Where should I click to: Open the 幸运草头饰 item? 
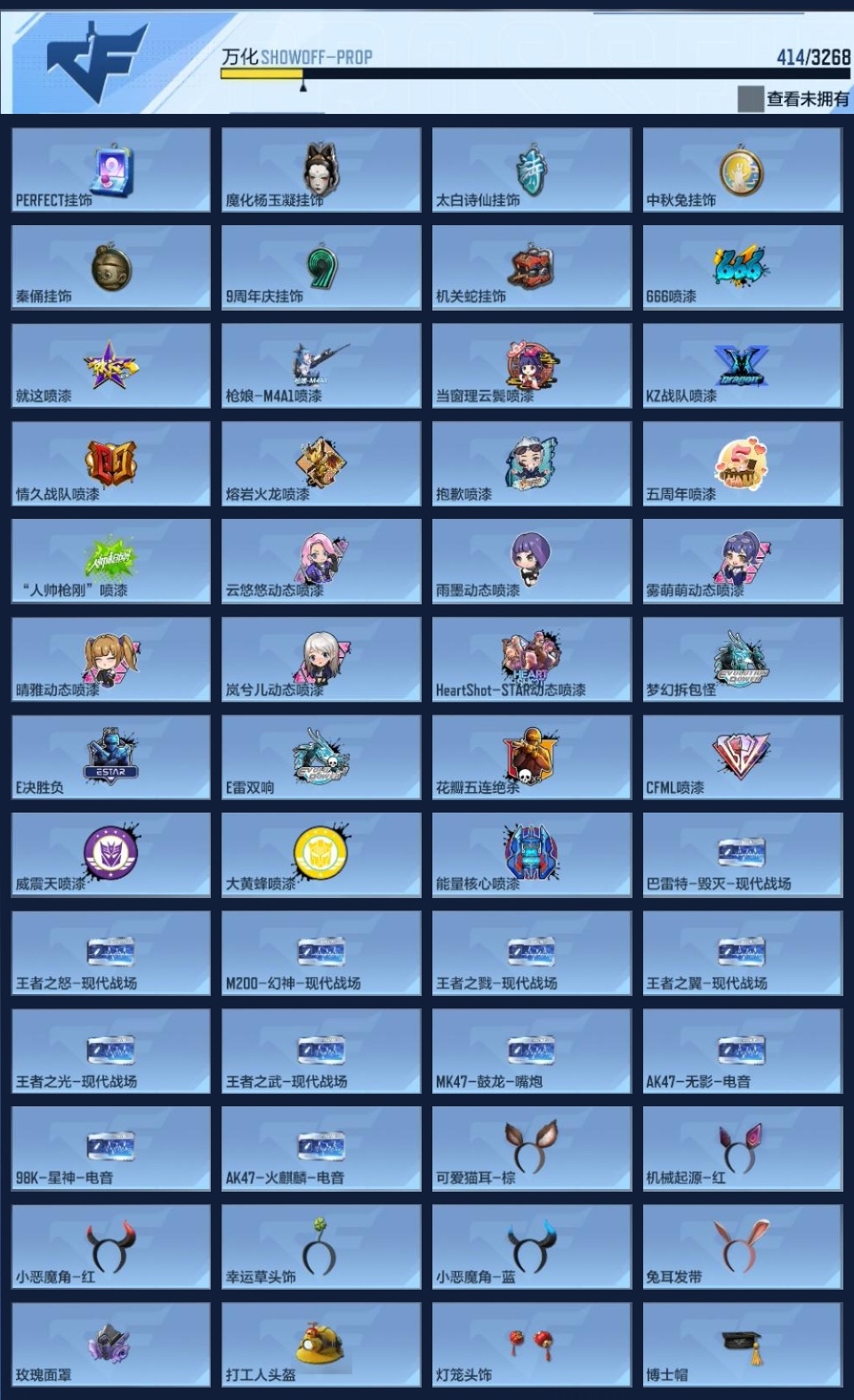click(x=321, y=1247)
